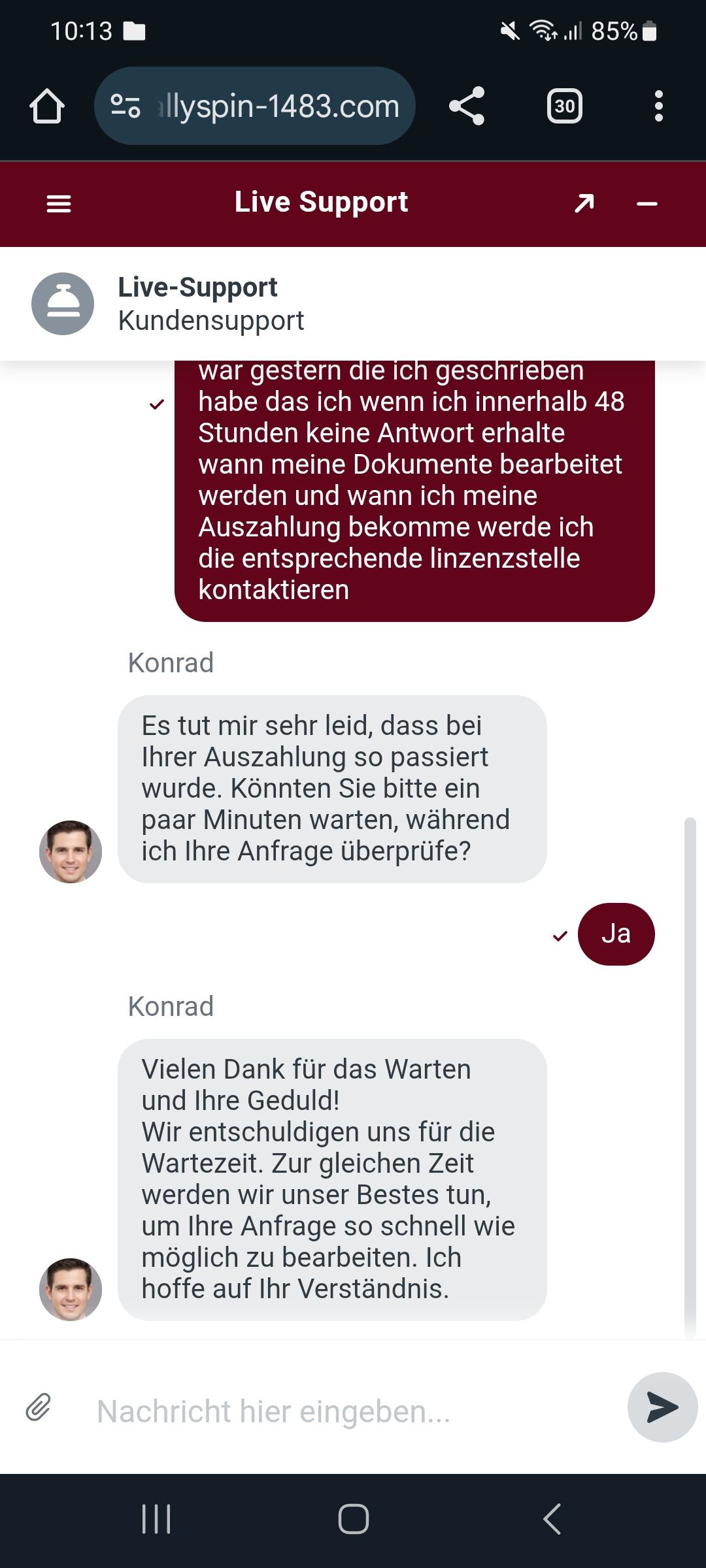Minimize the Live Support chat
This screenshot has width=706, height=1568.
pos(647,204)
